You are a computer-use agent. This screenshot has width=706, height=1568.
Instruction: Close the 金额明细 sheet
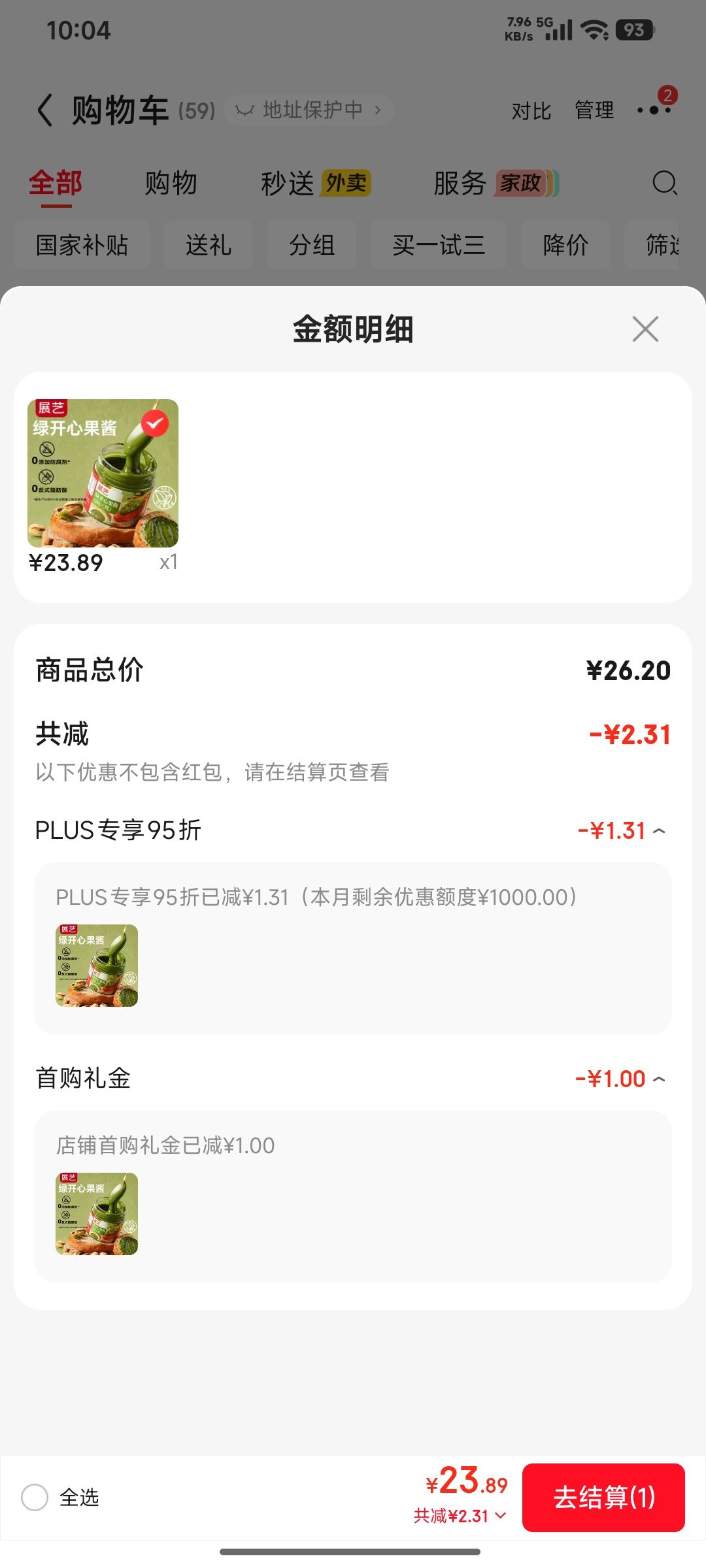pos(645,329)
